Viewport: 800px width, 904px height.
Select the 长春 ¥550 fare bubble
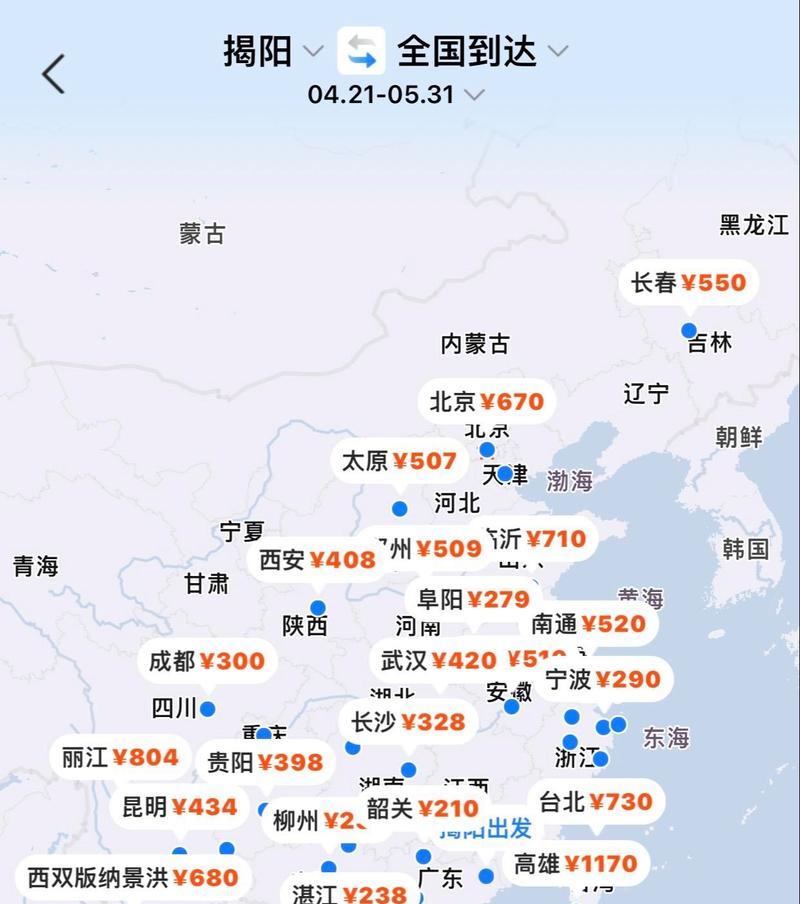[x=688, y=283]
